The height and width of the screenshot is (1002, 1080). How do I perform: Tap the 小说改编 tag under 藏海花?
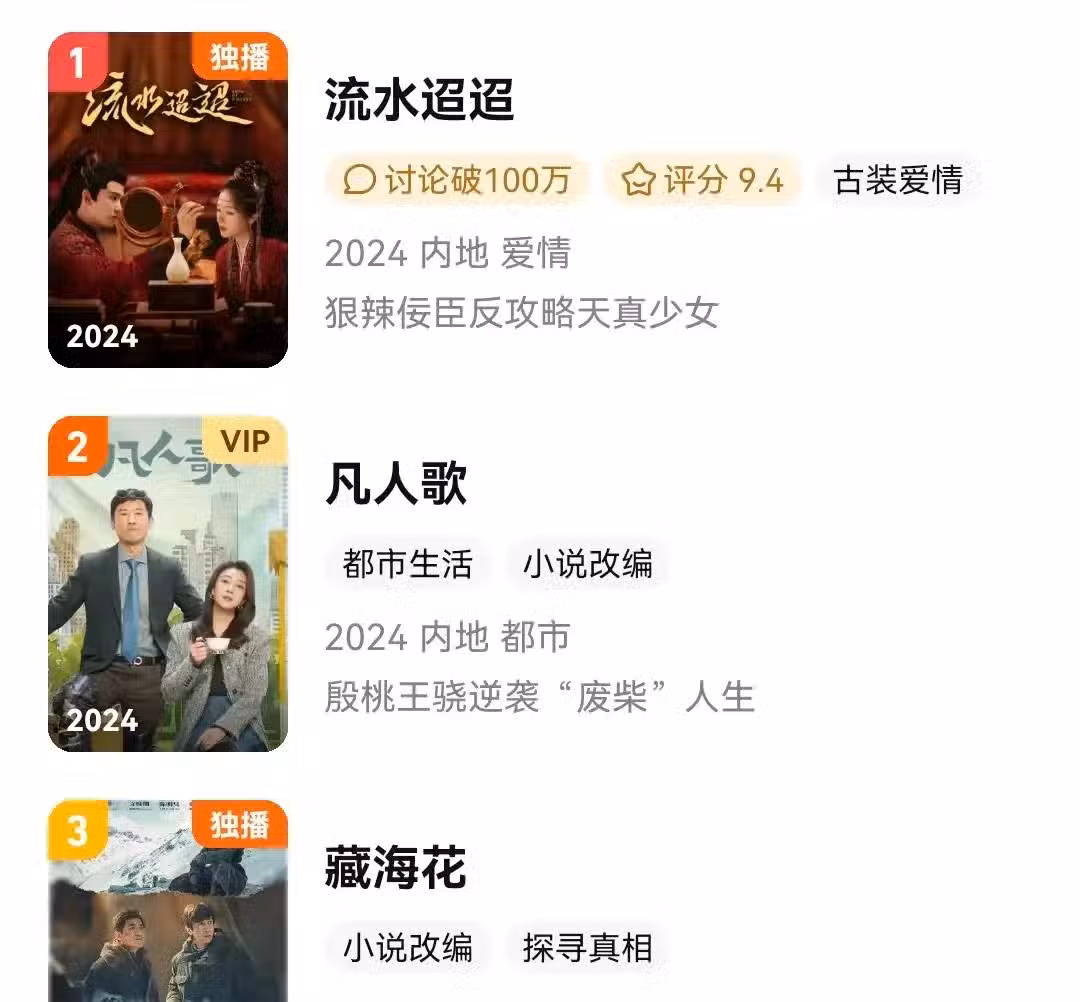(x=407, y=947)
